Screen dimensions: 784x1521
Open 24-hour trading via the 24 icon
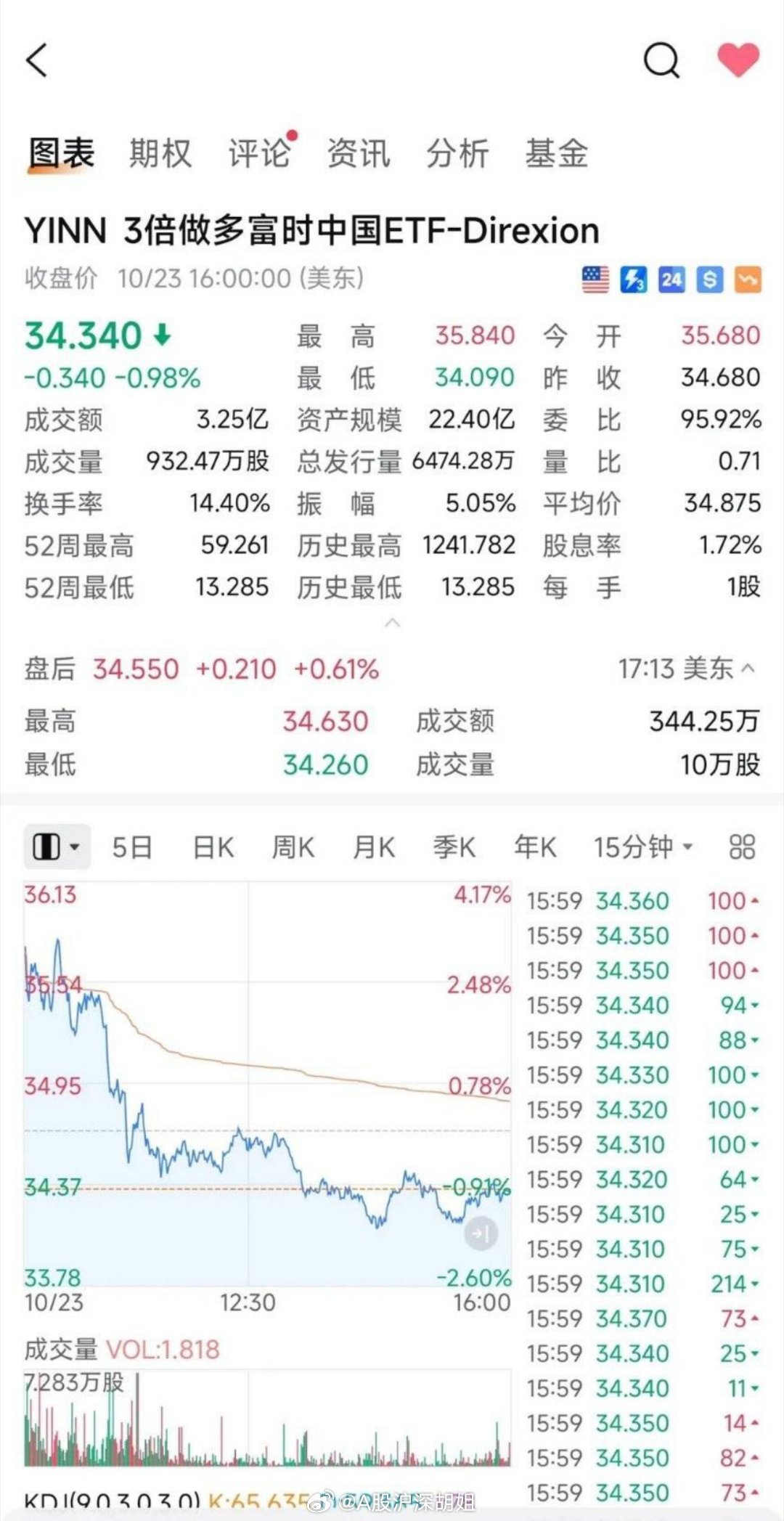point(671,279)
